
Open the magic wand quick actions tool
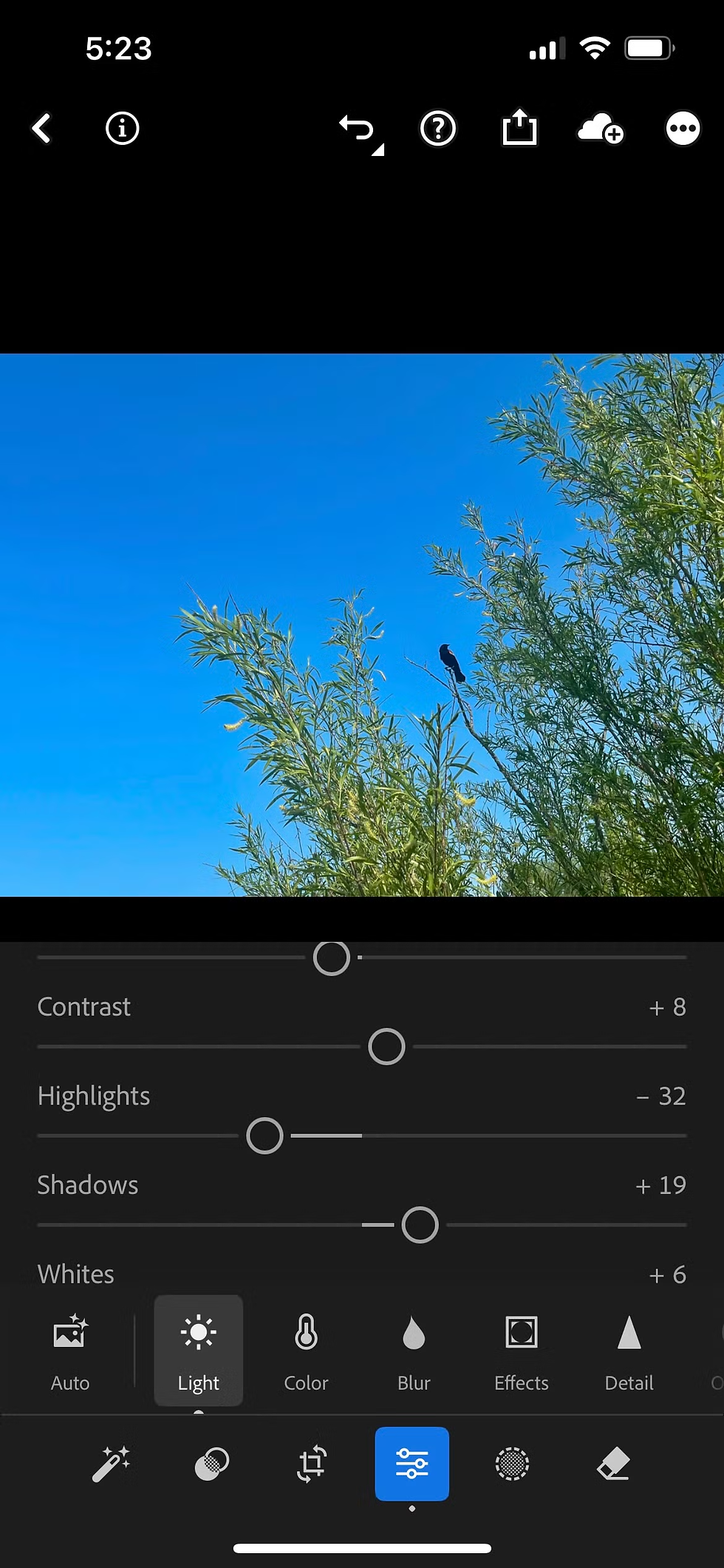coord(111,1464)
